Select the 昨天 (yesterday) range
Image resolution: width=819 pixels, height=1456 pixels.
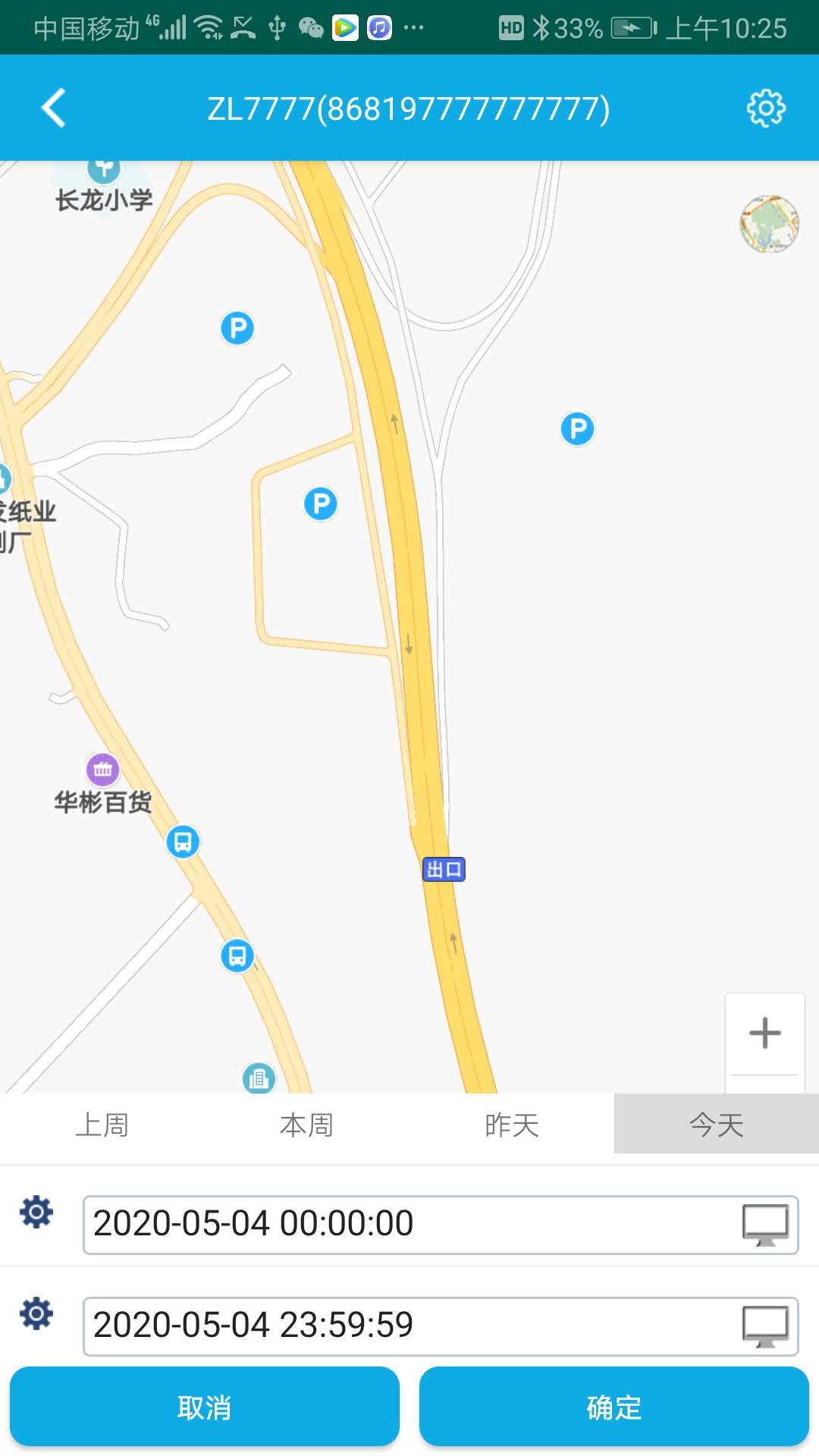tap(512, 1125)
